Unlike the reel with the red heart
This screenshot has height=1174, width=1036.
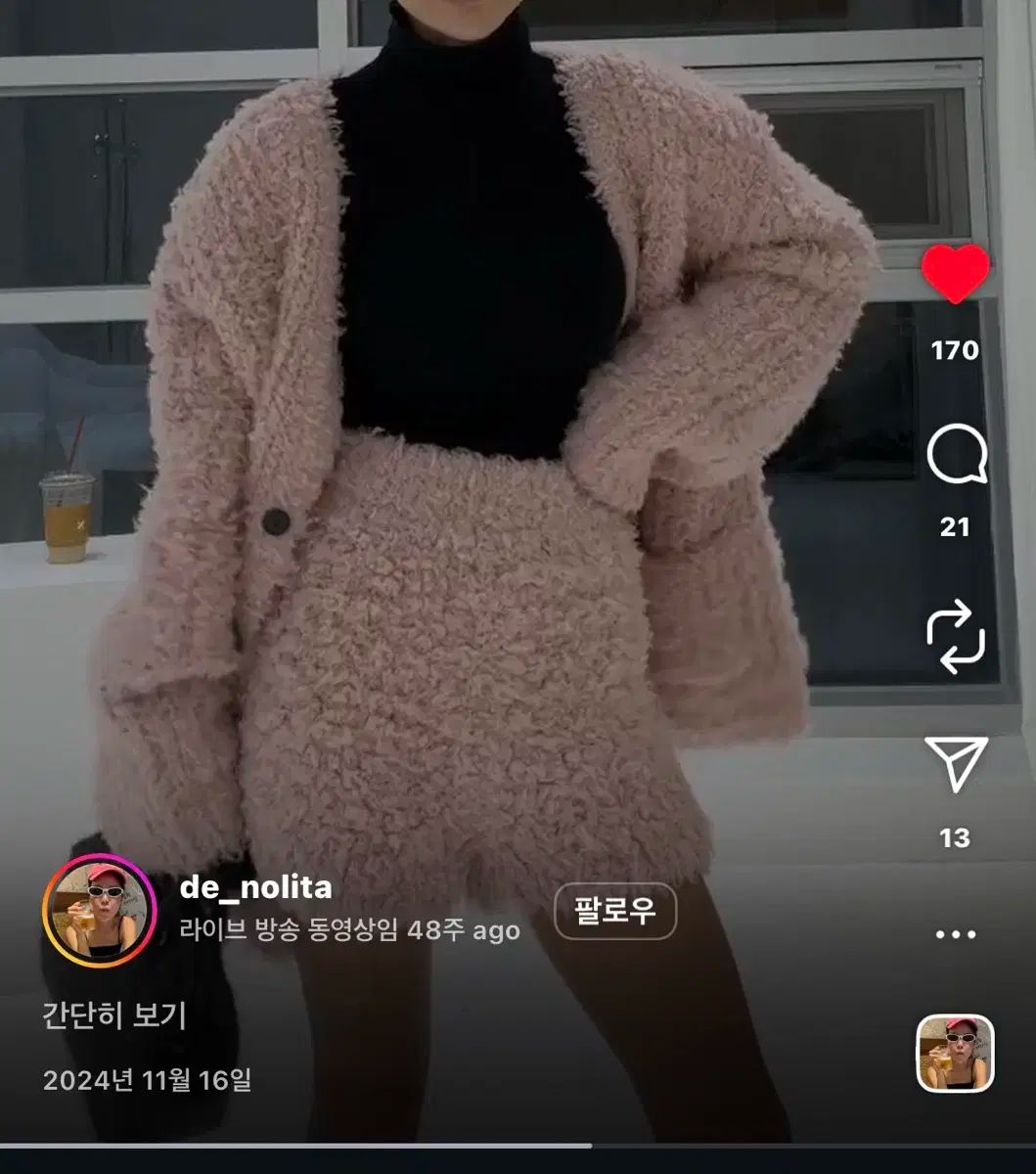[956, 274]
